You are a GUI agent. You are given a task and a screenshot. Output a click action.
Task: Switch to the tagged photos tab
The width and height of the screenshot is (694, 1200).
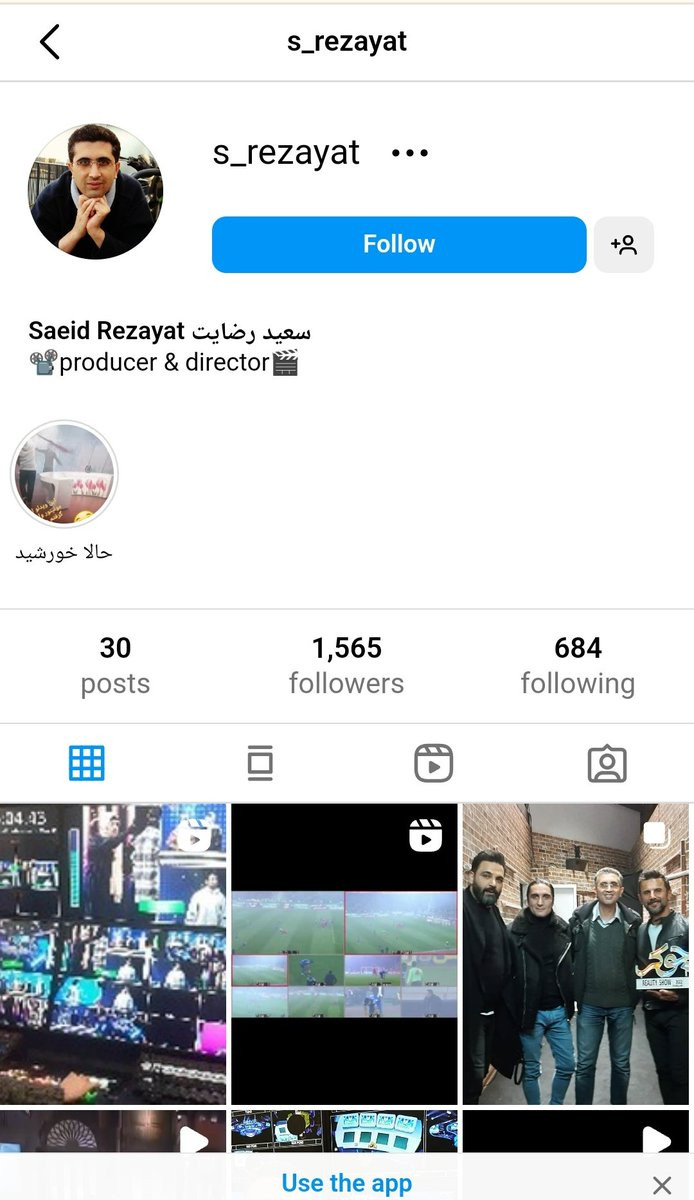pos(607,764)
